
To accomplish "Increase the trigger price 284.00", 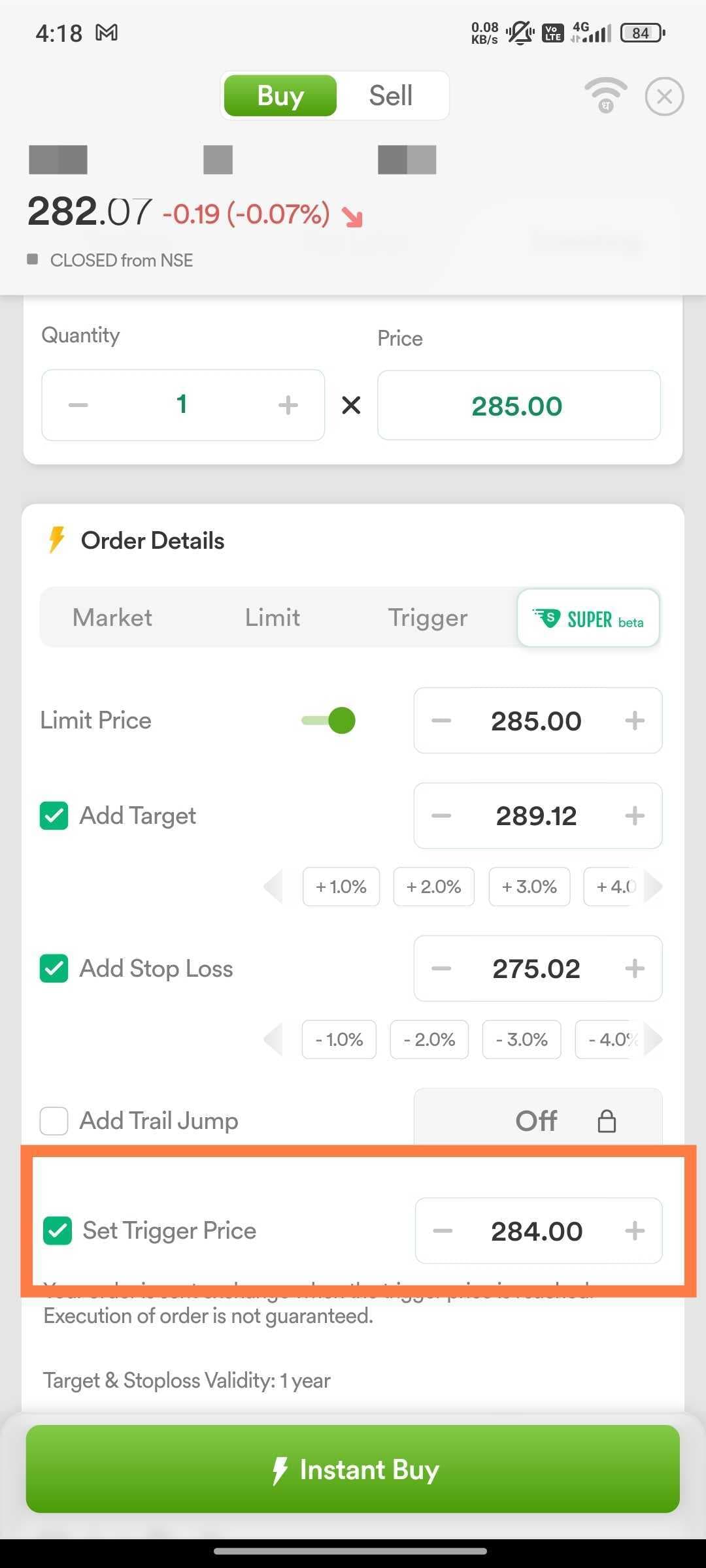I will (x=635, y=1231).
